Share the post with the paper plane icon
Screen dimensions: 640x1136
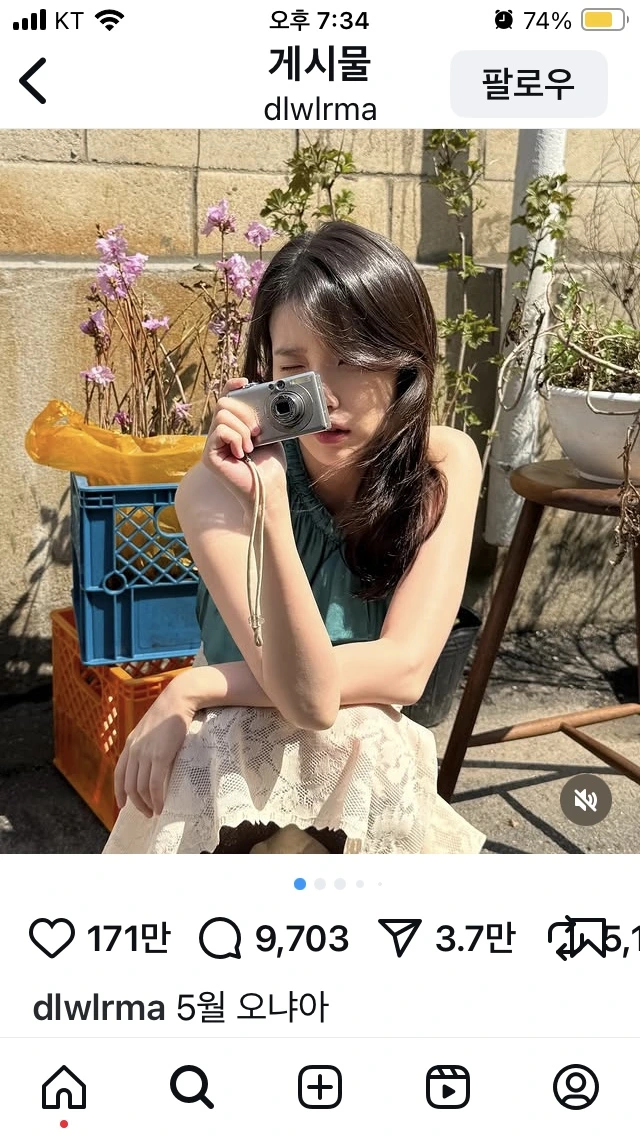(399, 937)
